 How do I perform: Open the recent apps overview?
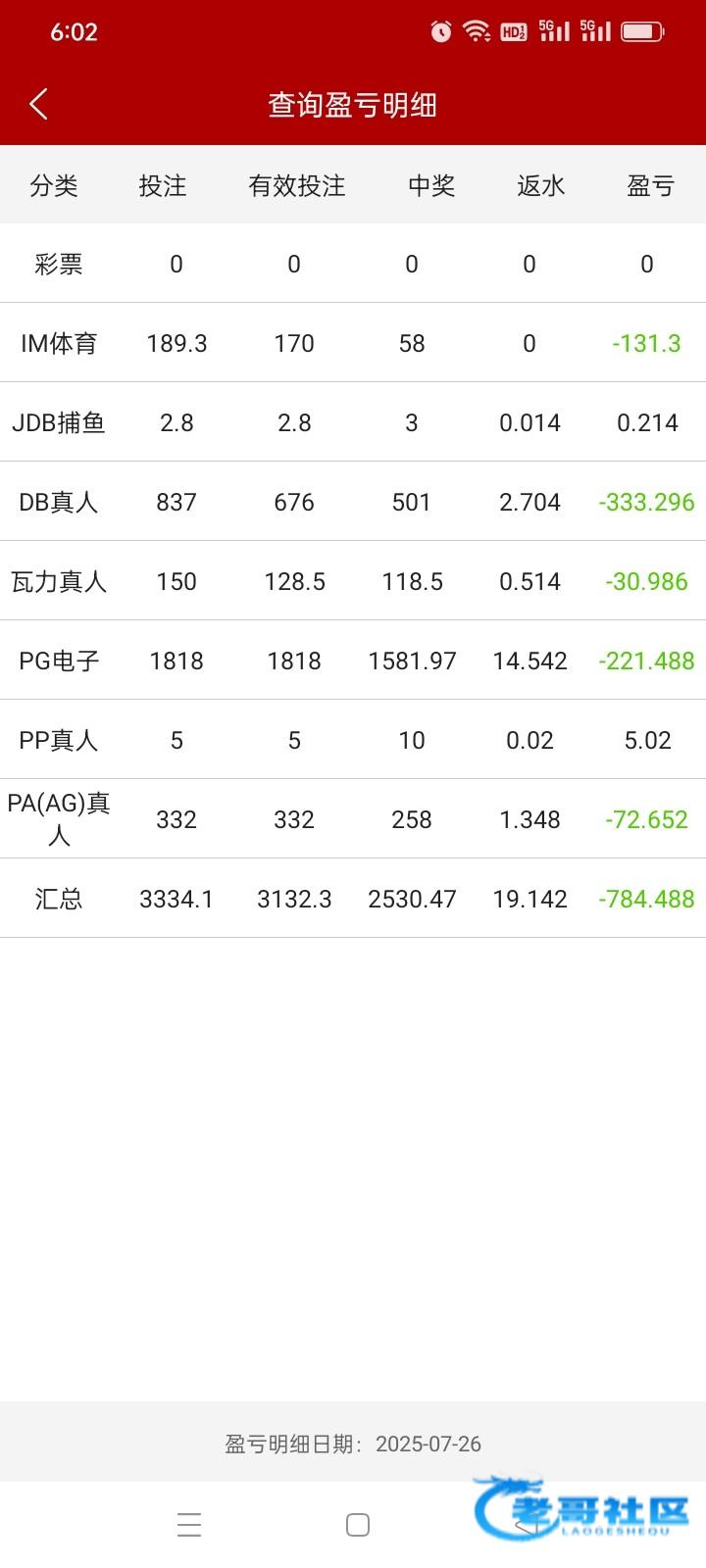pos(189,1525)
